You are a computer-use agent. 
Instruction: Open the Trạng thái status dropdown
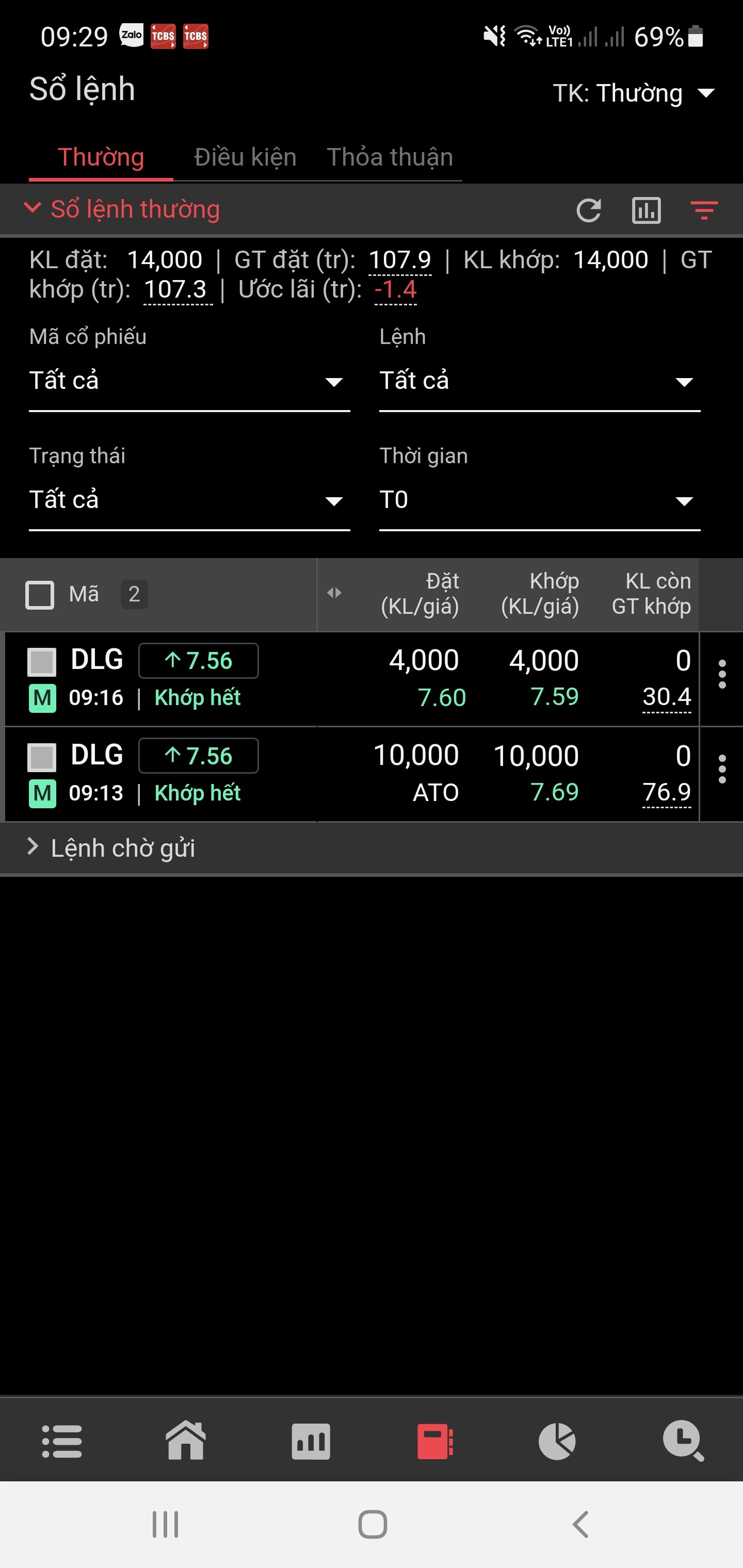(x=189, y=500)
